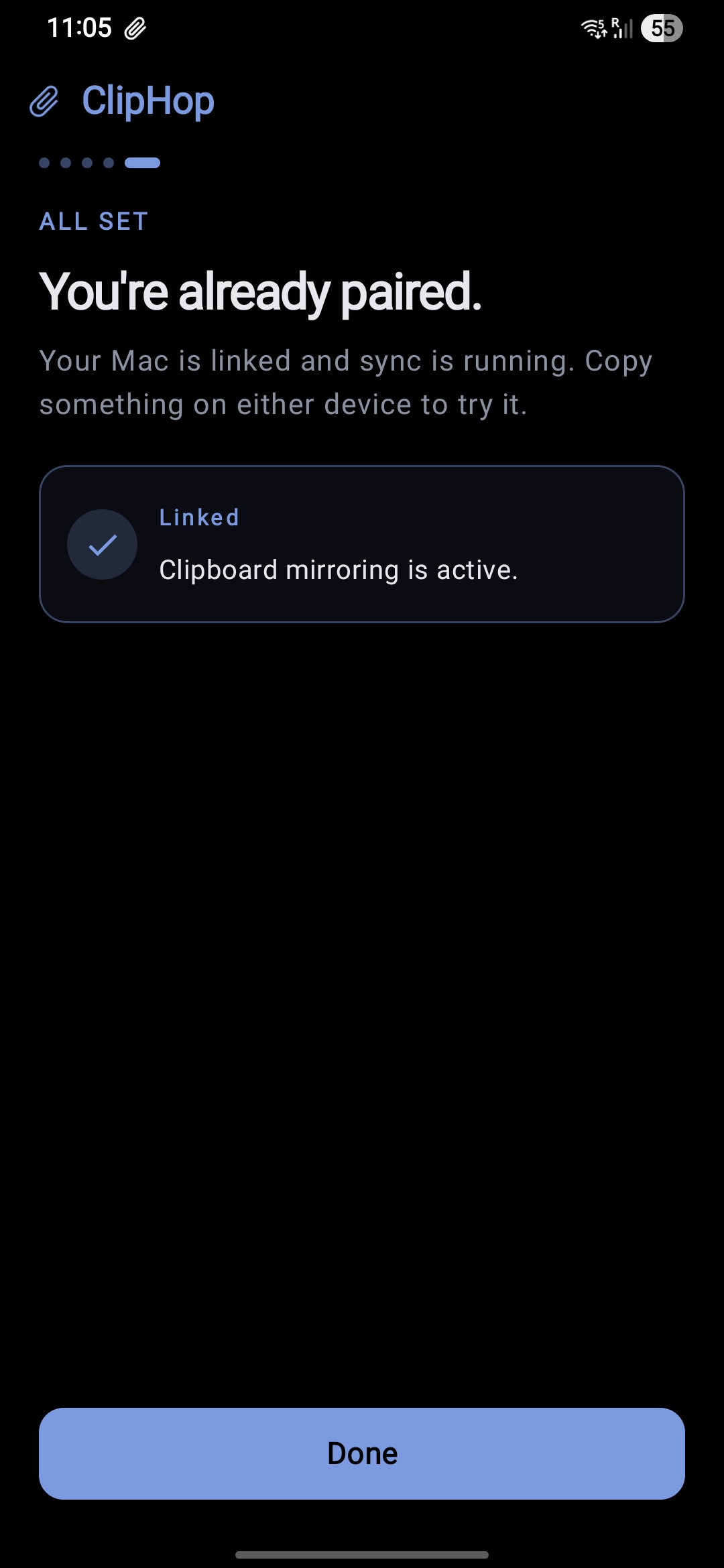Image resolution: width=724 pixels, height=1568 pixels.
Task: Tap the ClipHop paperclip logo icon
Action: (x=44, y=102)
